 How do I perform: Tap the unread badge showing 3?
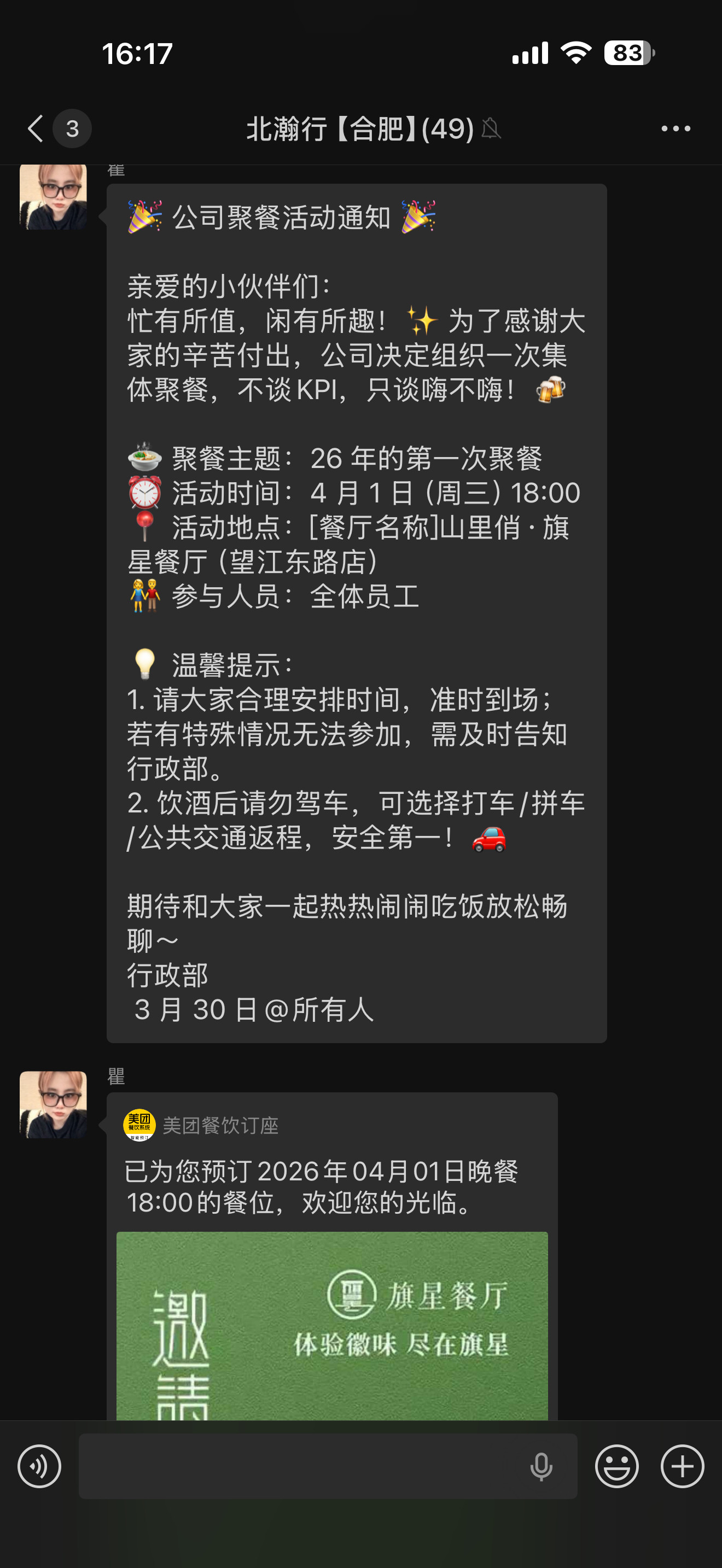72,128
